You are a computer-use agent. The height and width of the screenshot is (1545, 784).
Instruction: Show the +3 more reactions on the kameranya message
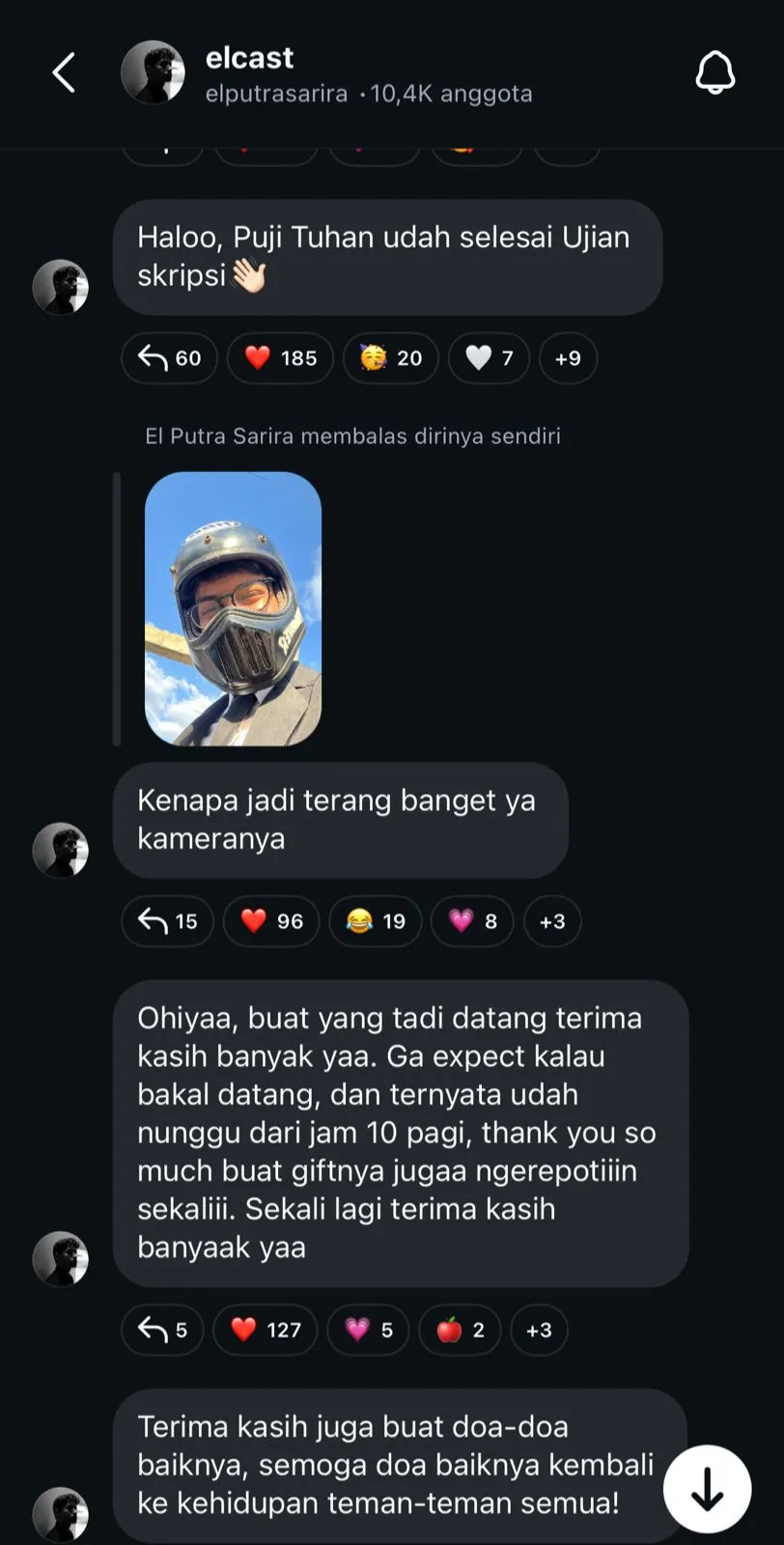click(x=552, y=921)
